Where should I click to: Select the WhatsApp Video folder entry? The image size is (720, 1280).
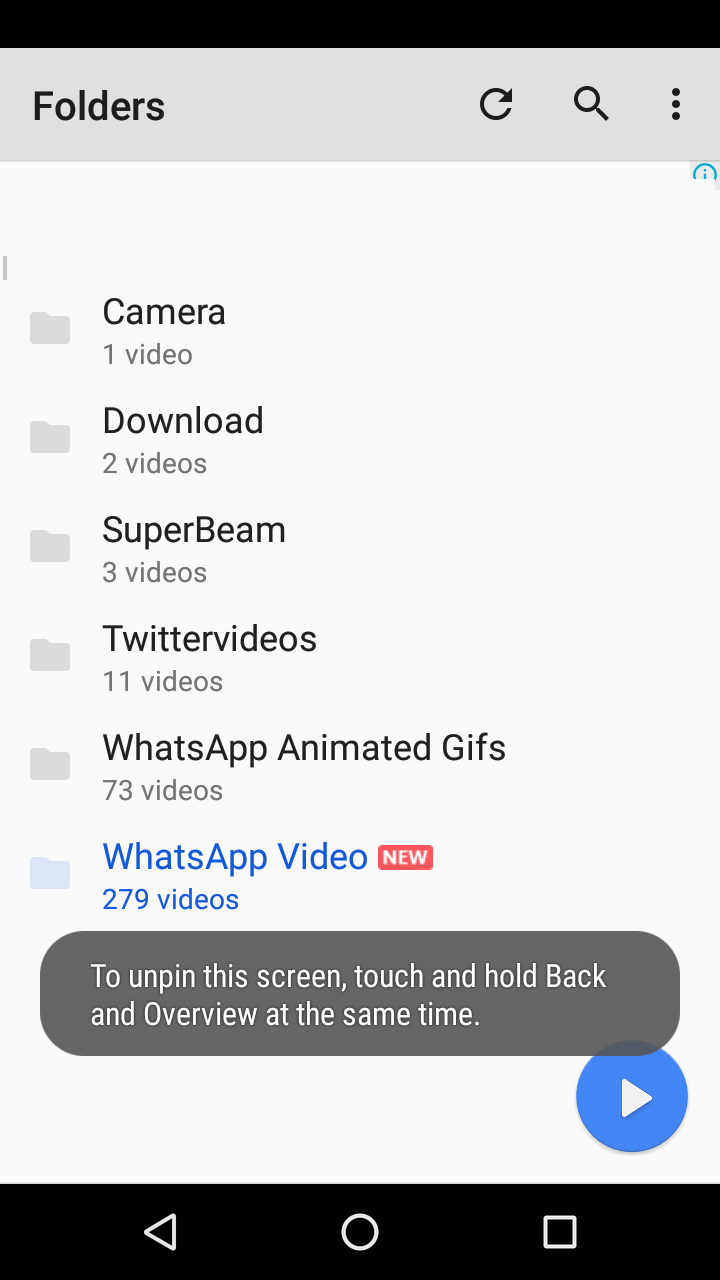tap(235, 872)
